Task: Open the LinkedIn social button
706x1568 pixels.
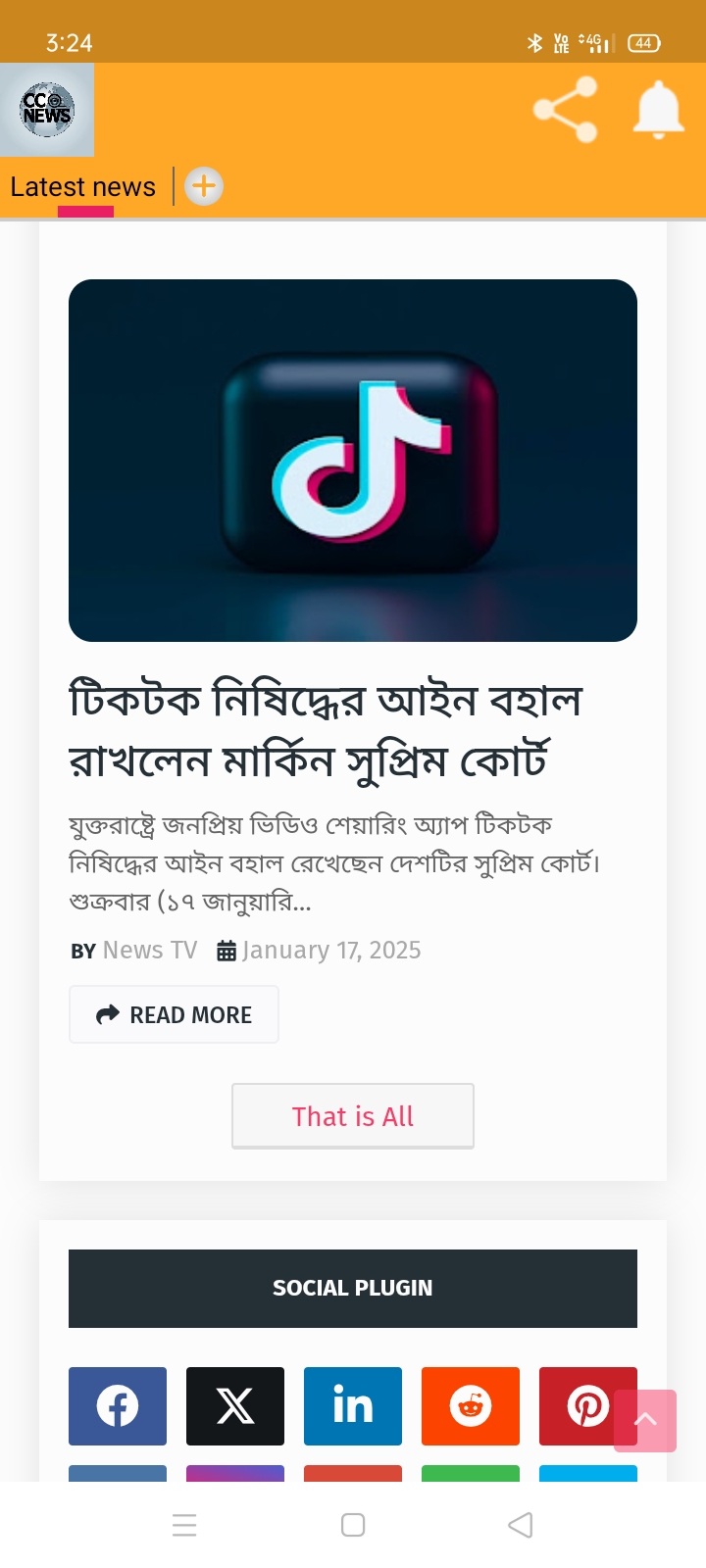Action: click(353, 1406)
